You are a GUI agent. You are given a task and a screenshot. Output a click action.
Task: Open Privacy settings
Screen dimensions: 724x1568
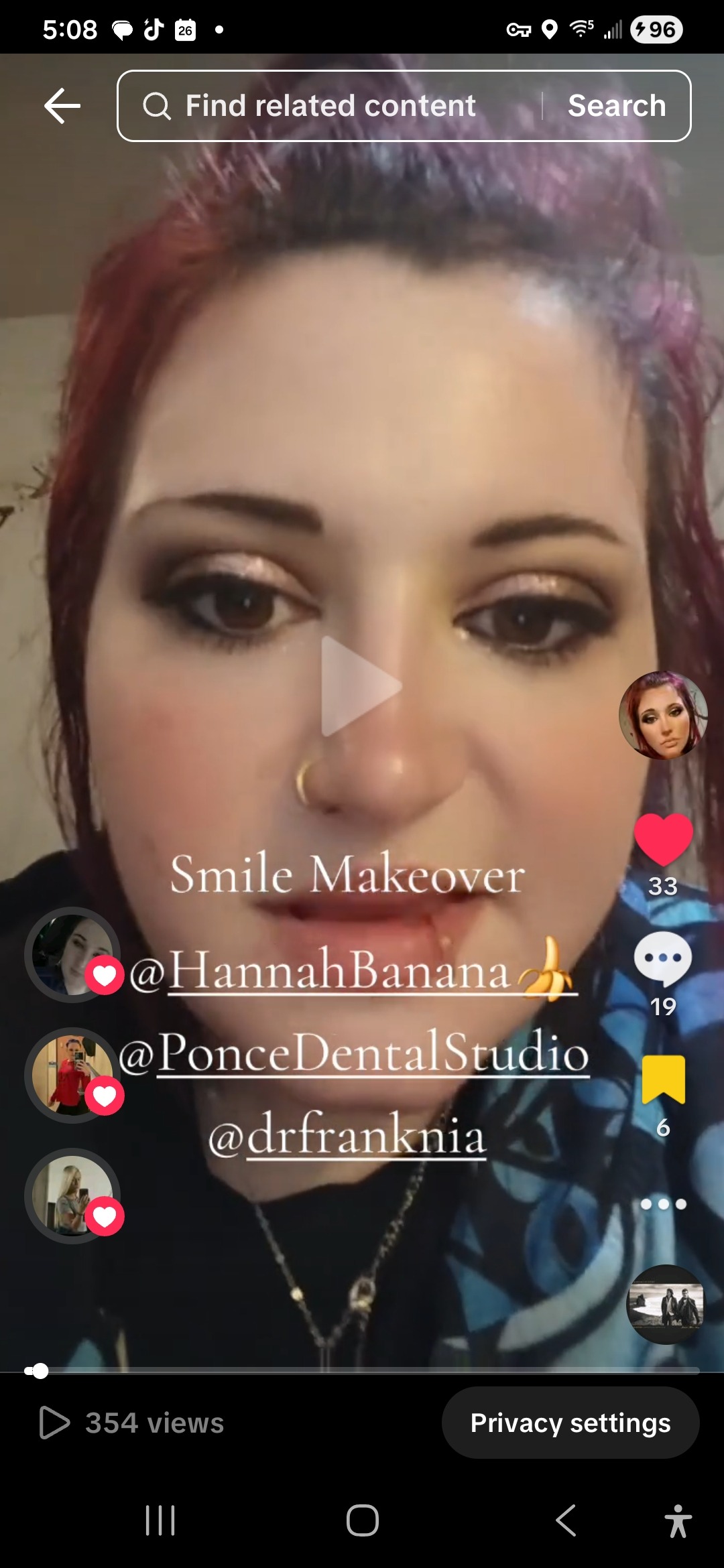point(570,1423)
